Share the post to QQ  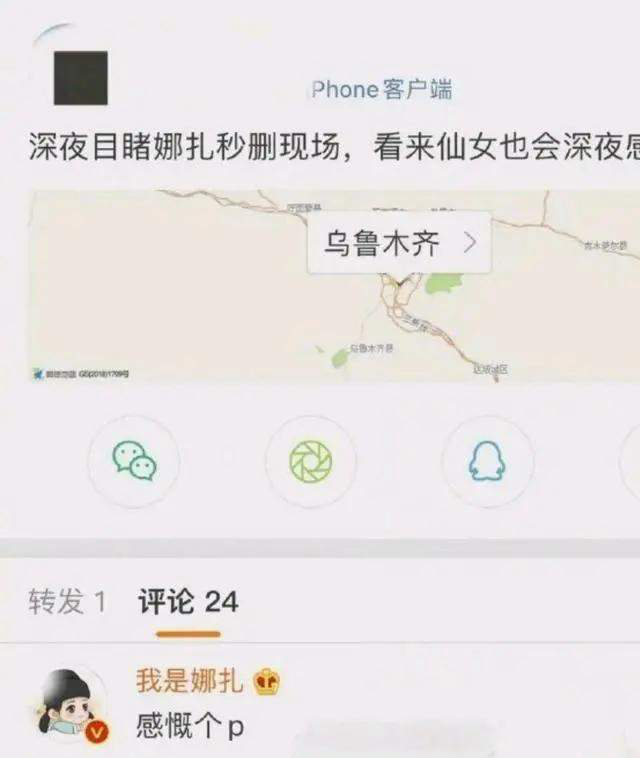tap(487, 461)
